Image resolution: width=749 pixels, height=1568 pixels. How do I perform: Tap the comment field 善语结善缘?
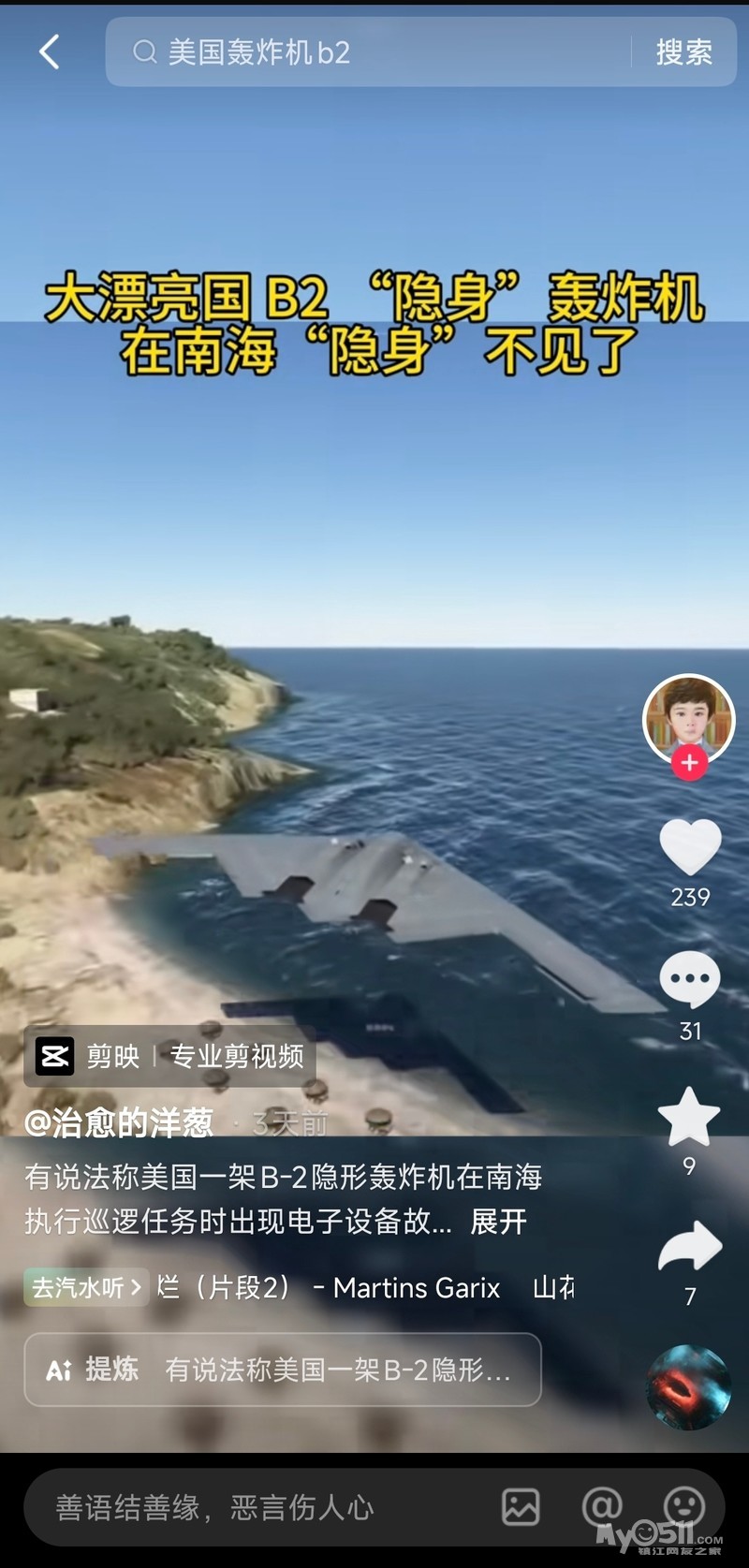coord(215,1507)
